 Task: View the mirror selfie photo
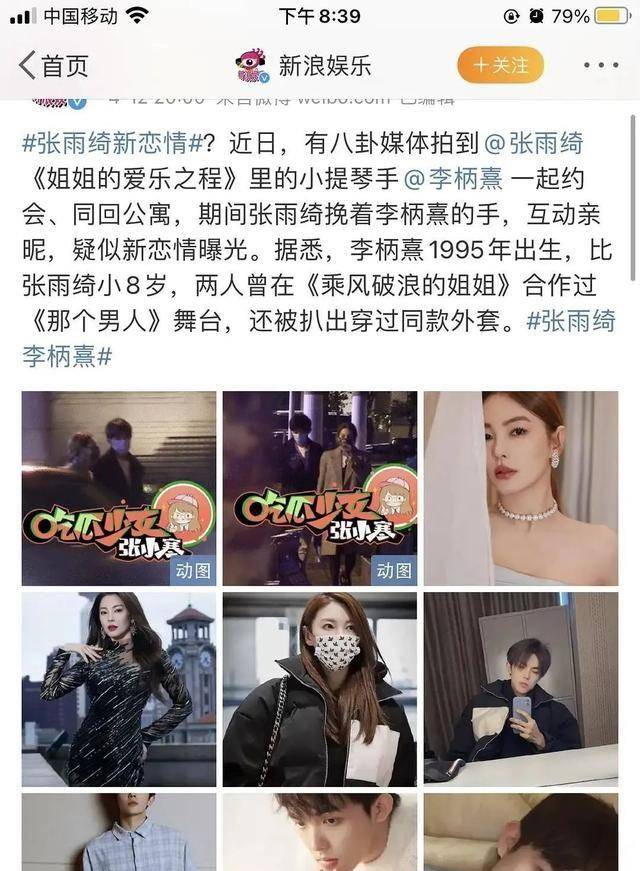521,689
